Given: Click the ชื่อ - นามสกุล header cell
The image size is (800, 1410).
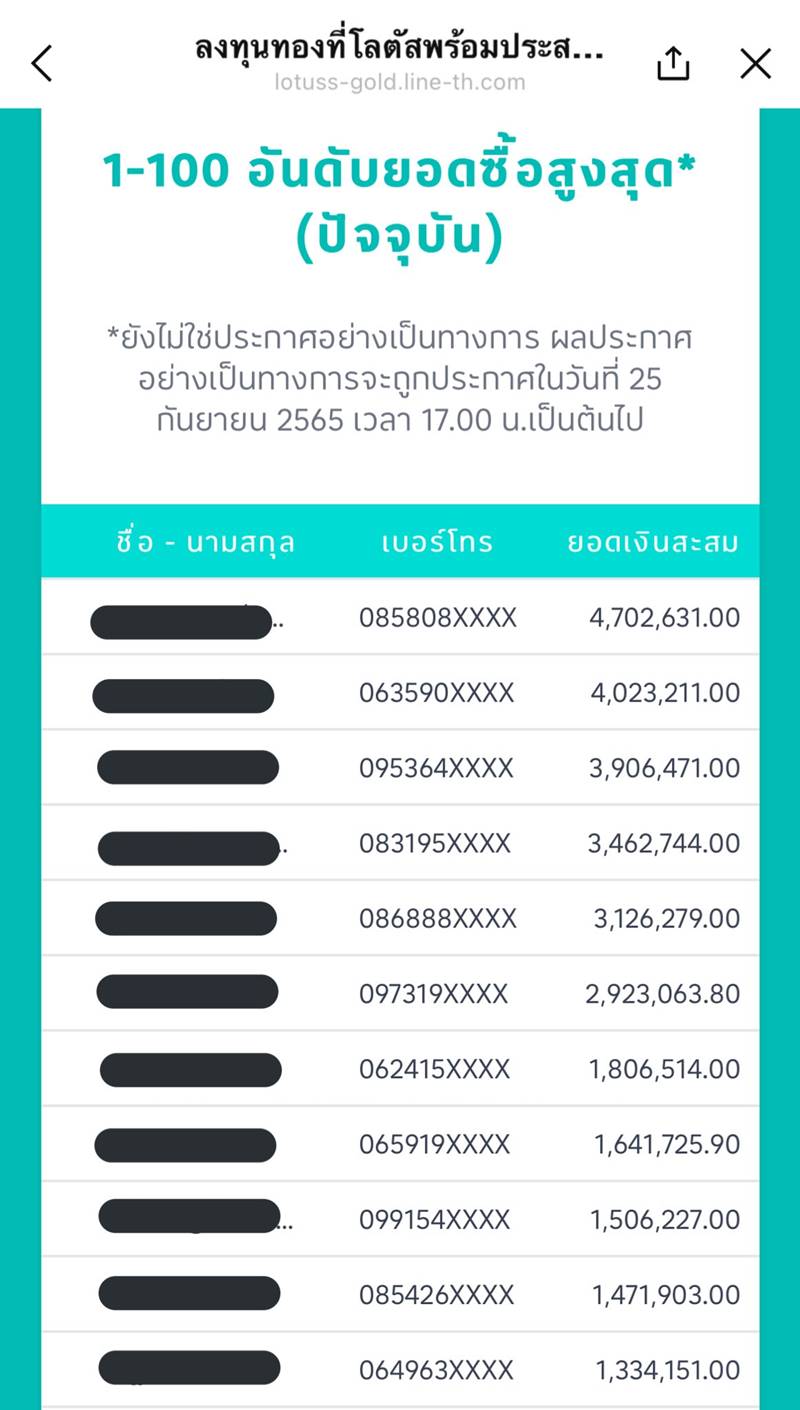Looking at the screenshot, I should 205,542.
